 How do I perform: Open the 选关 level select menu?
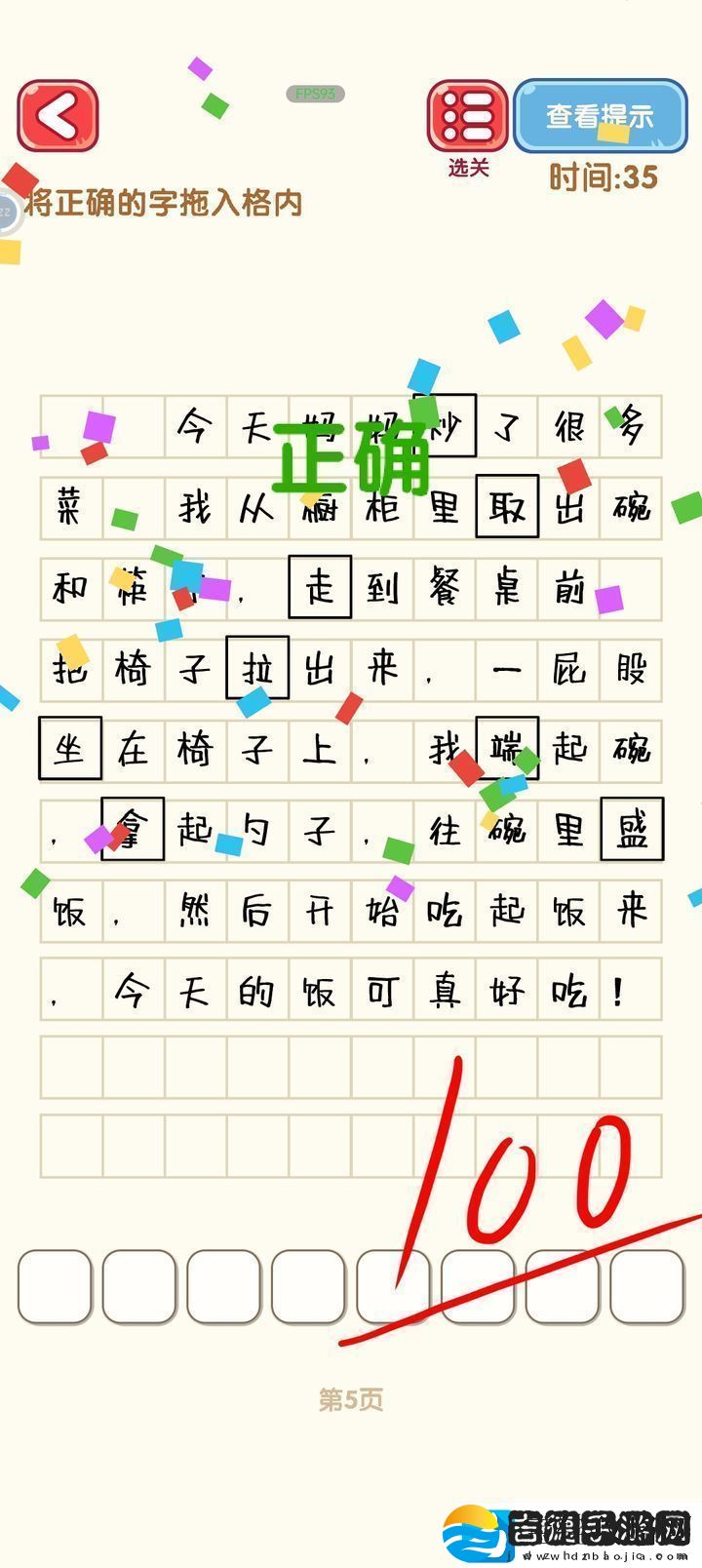[x=467, y=118]
